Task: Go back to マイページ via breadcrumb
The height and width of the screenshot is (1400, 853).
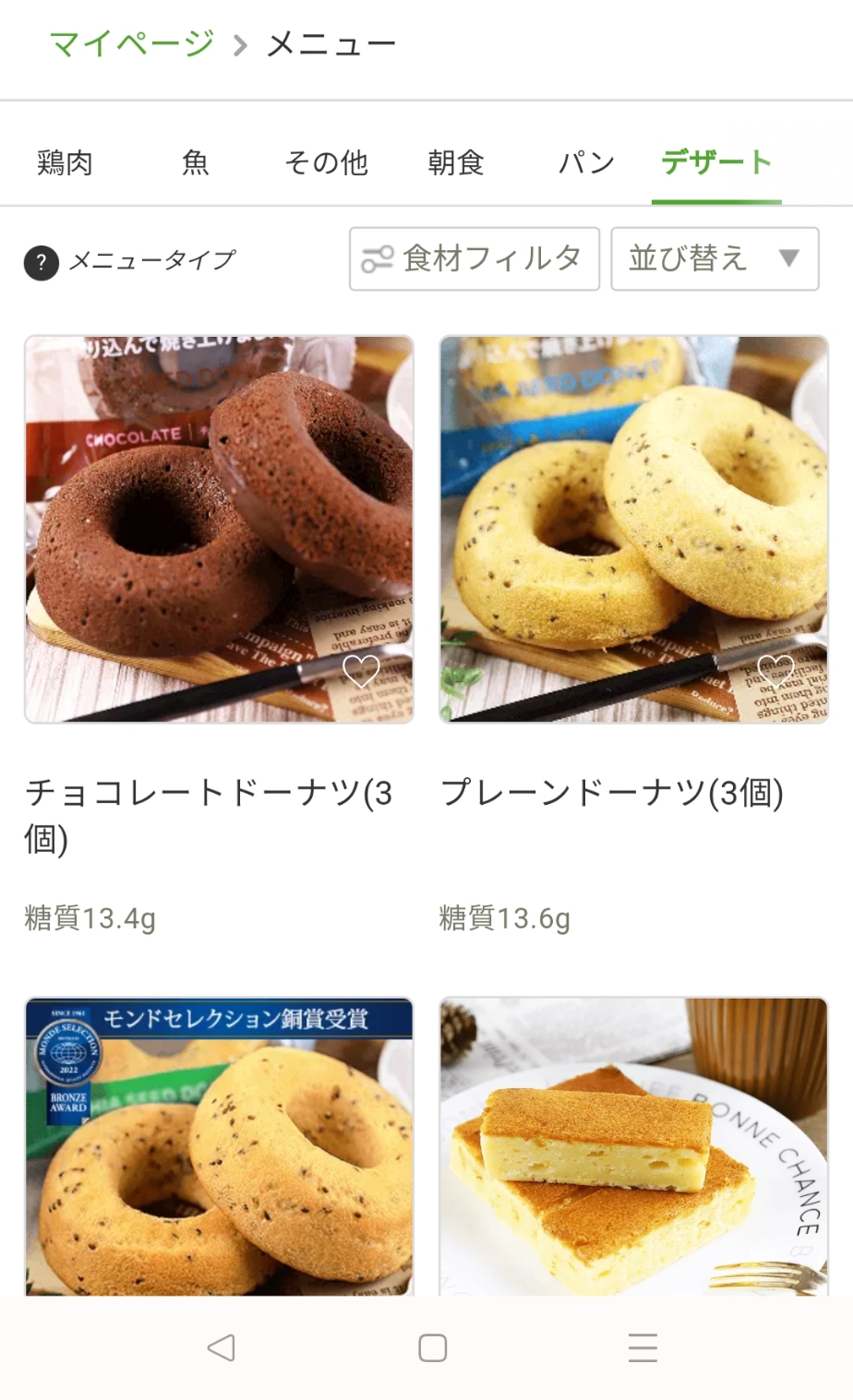Action: tap(132, 43)
